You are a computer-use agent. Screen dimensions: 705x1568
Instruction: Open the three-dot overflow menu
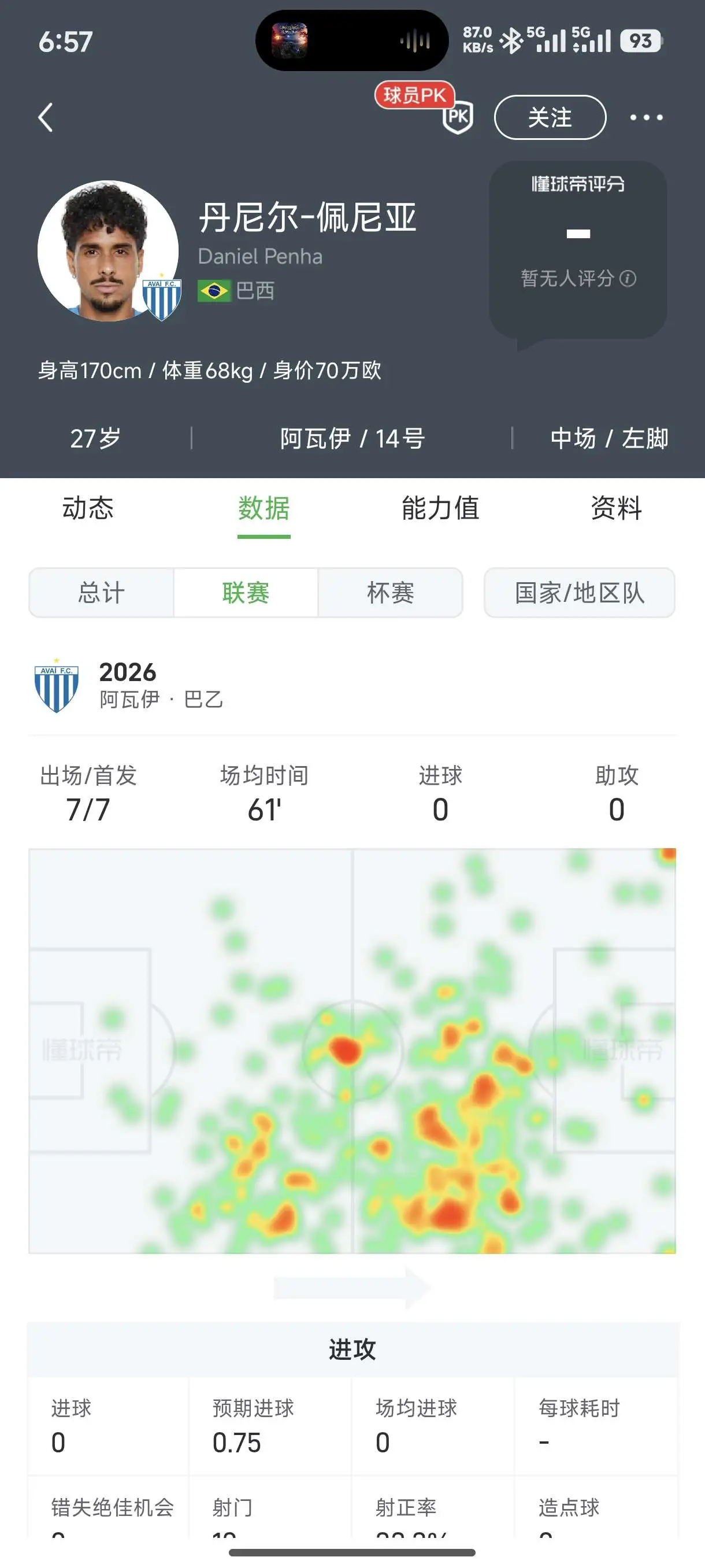pyautogui.click(x=646, y=117)
